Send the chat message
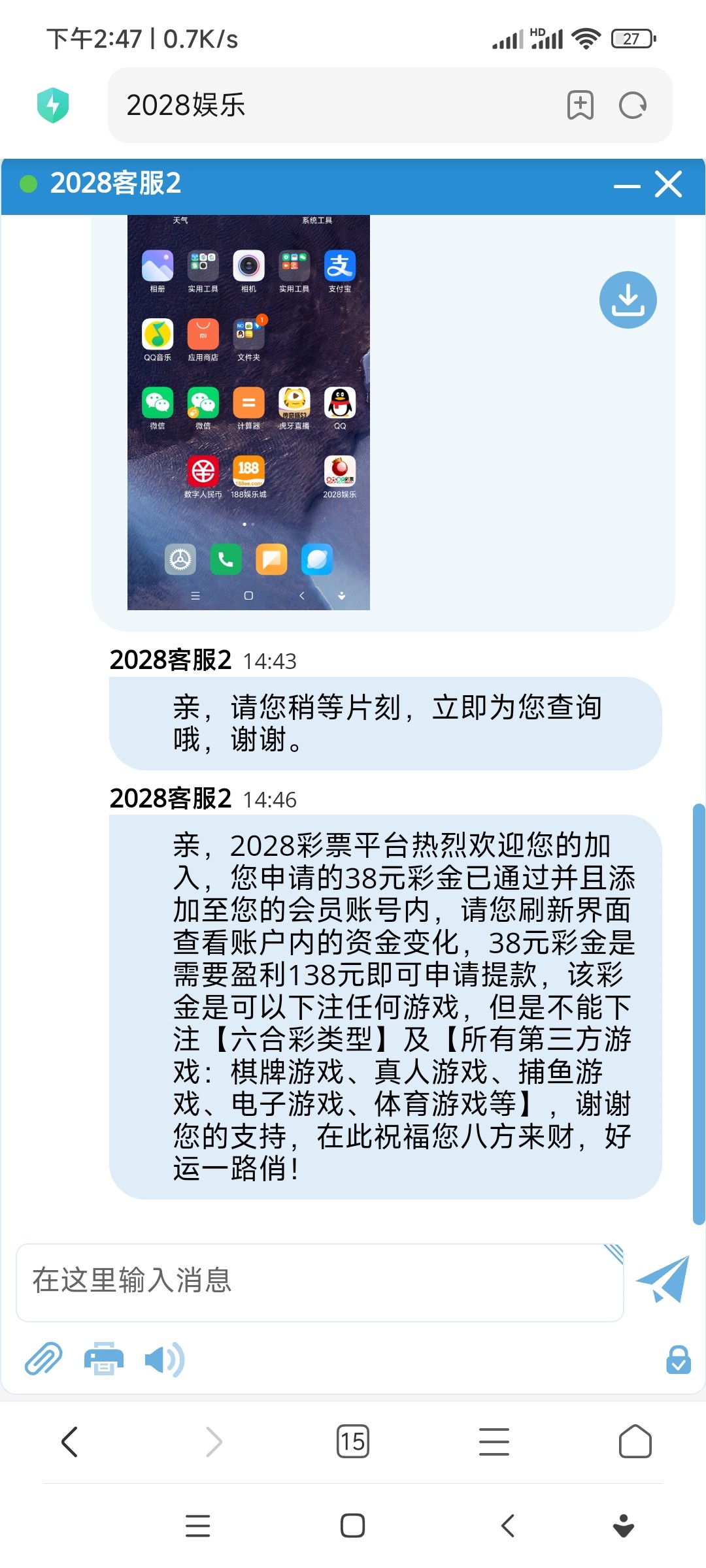The image size is (706, 1568). (663, 1279)
